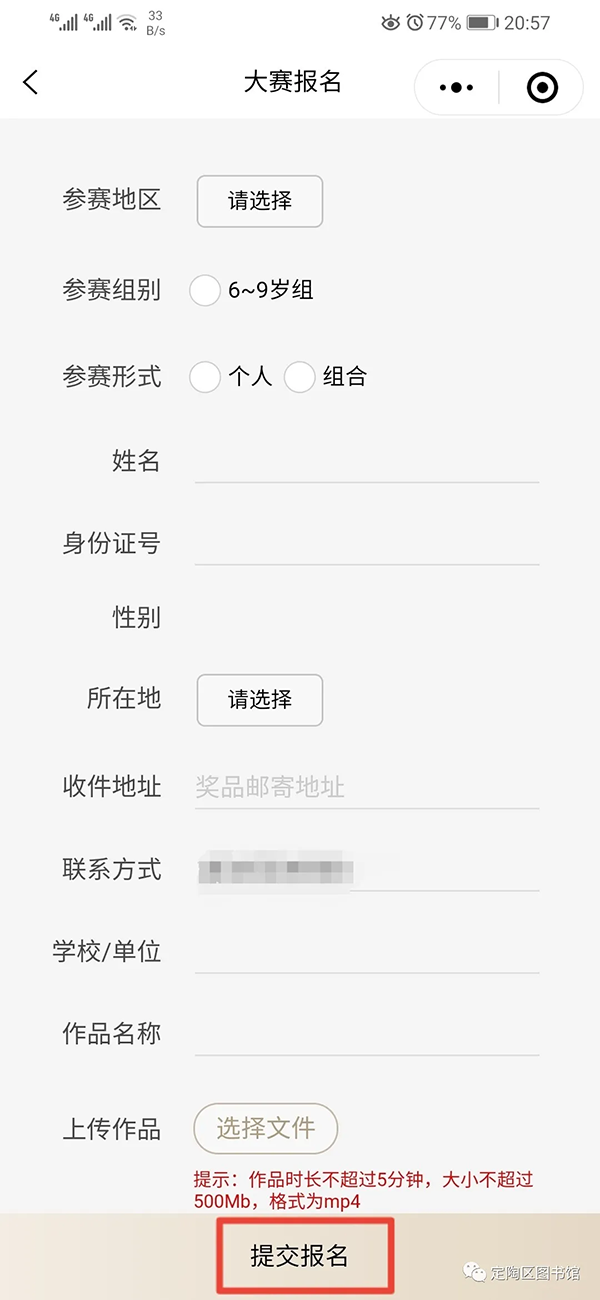Screen dimensions: 600x1300
Task: Tap the 收件地址 prize mailing address field
Action: coord(367,787)
